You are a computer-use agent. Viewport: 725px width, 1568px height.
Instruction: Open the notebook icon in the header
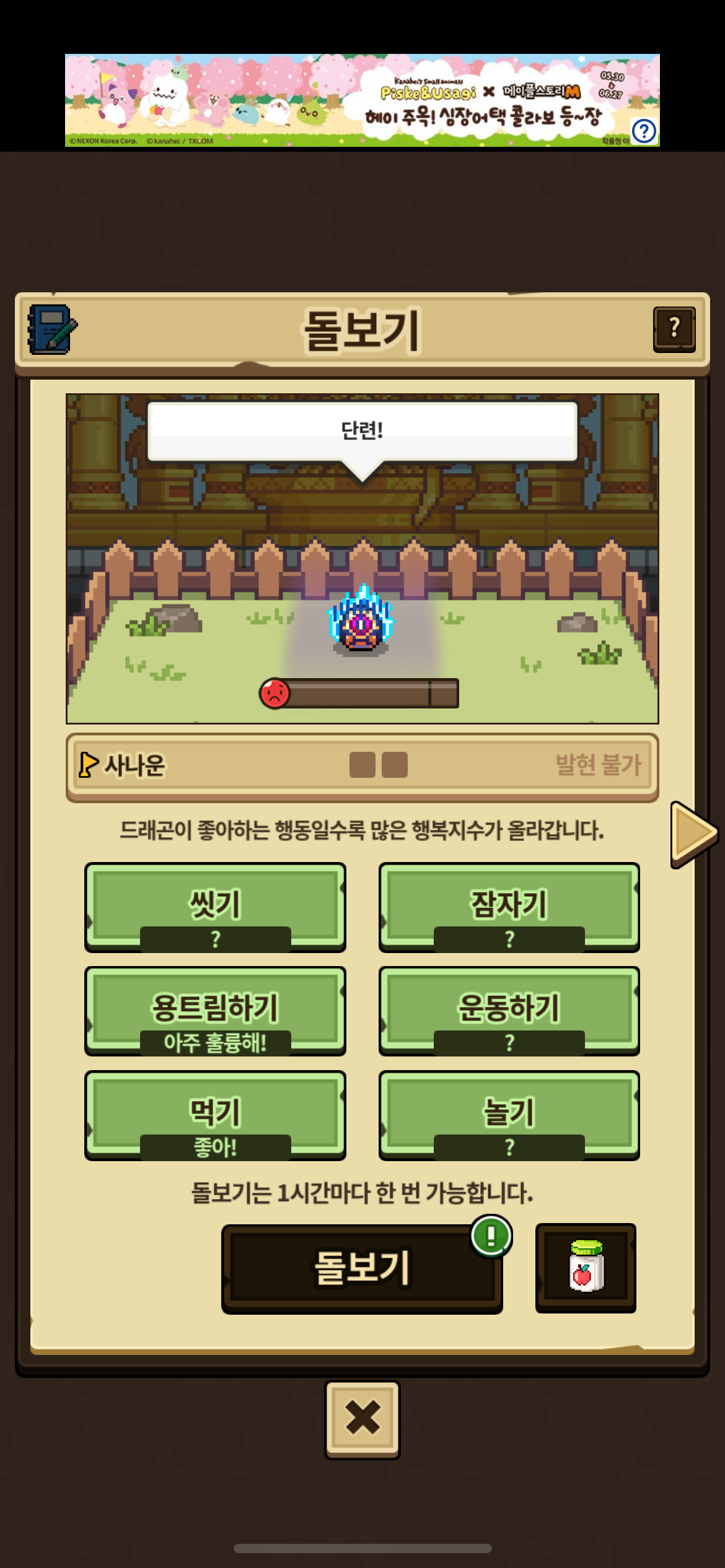click(x=52, y=329)
